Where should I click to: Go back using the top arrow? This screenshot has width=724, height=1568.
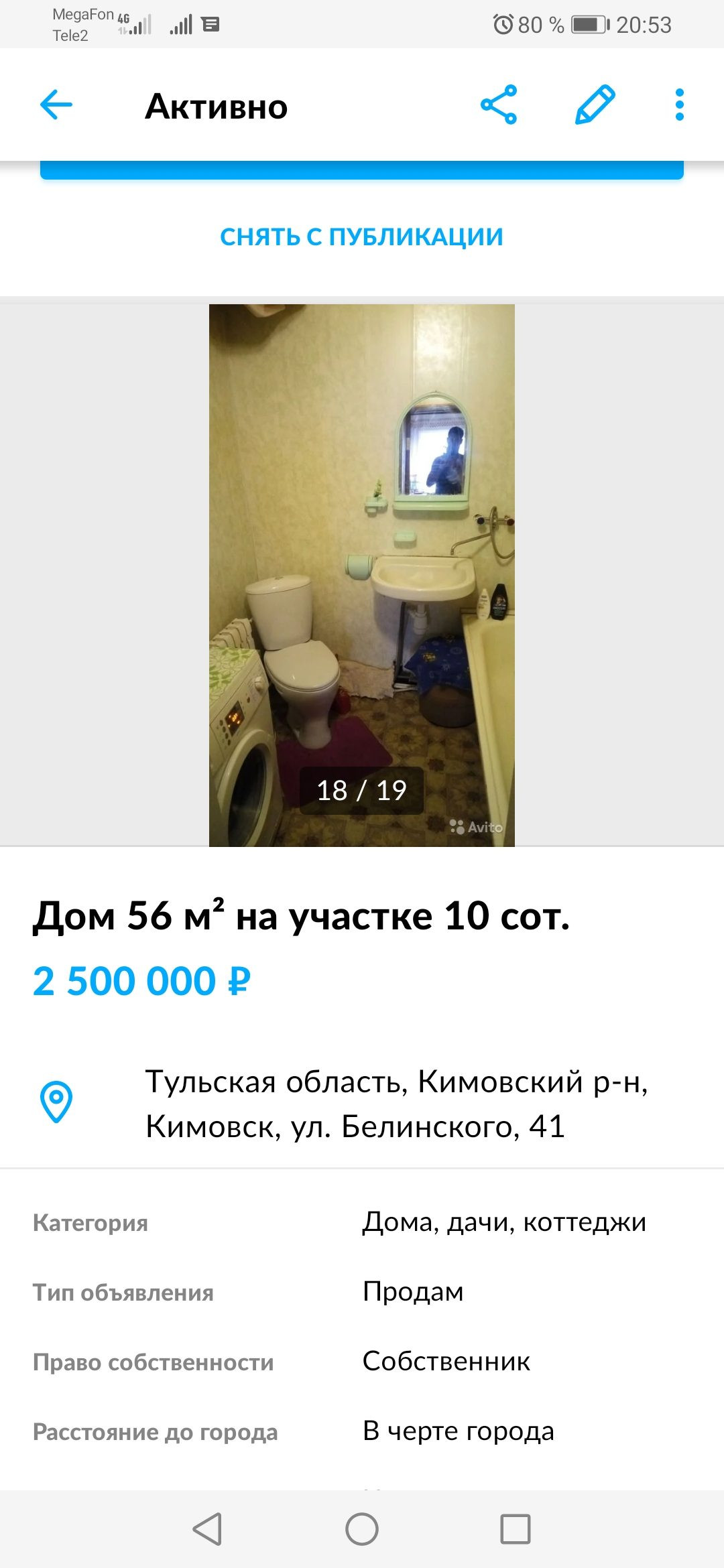tap(56, 105)
